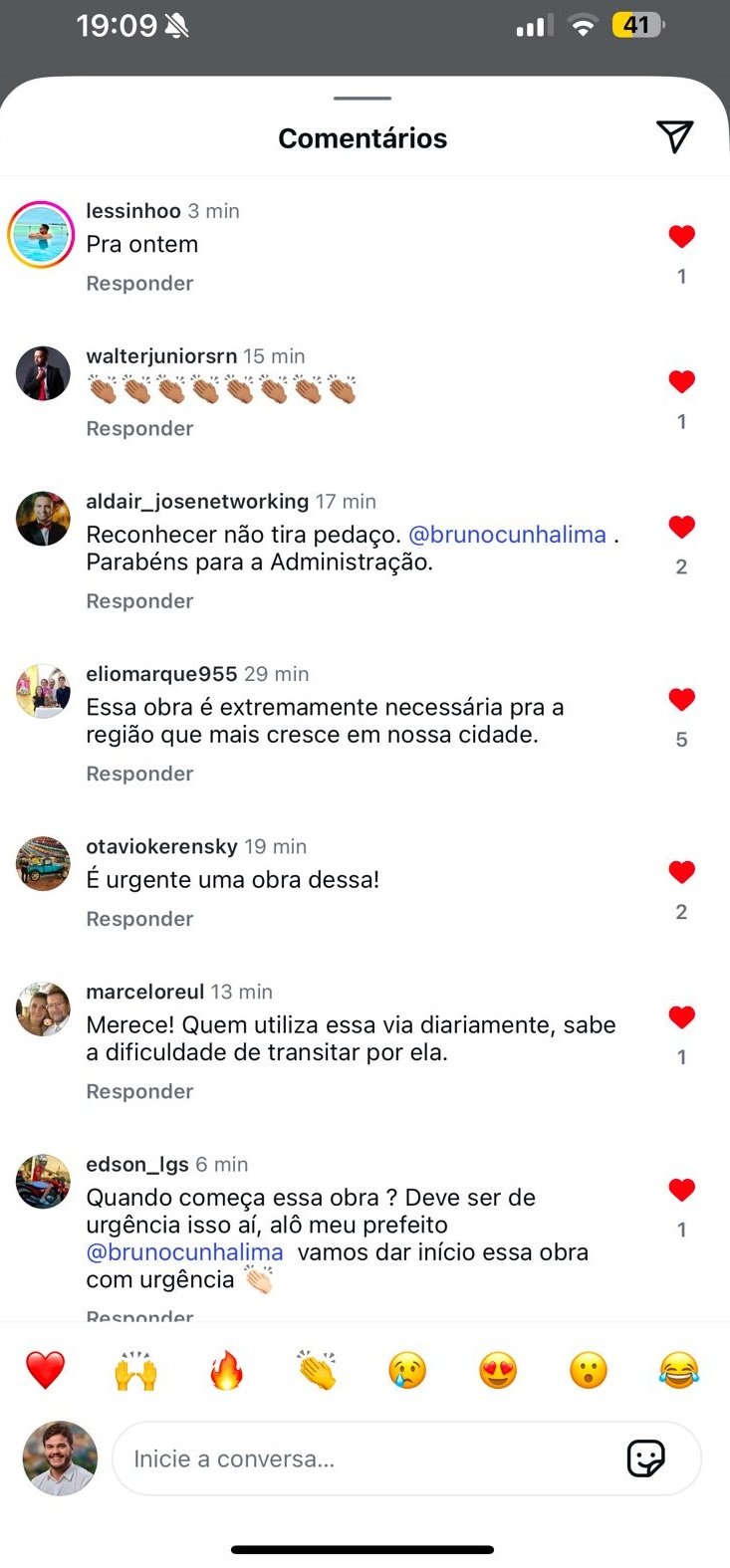730x1568 pixels.
Task: Reply to eliomarque955's comment
Action: 139,774
